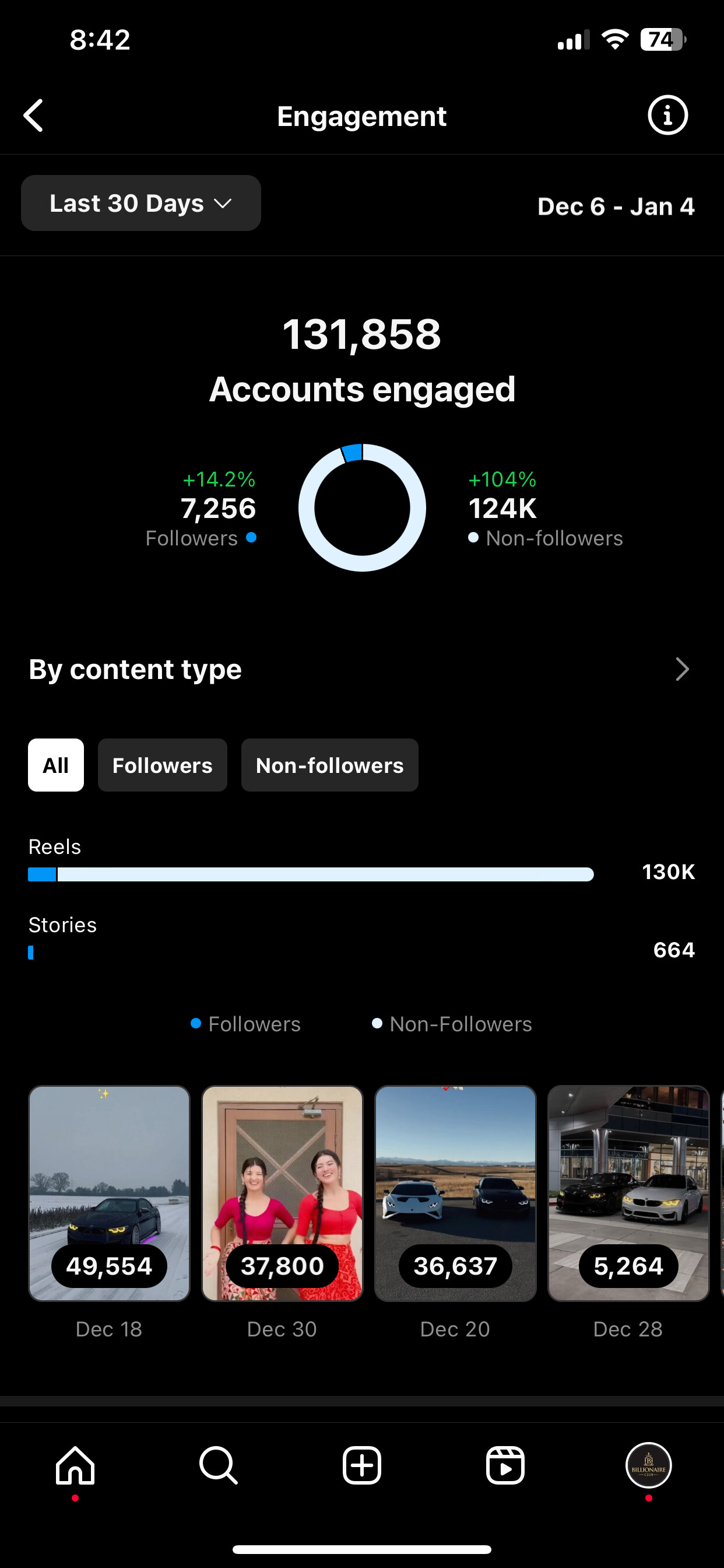Image resolution: width=724 pixels, height=1568 pixels.
Task: Open the Search tab
Action: 219,1465
